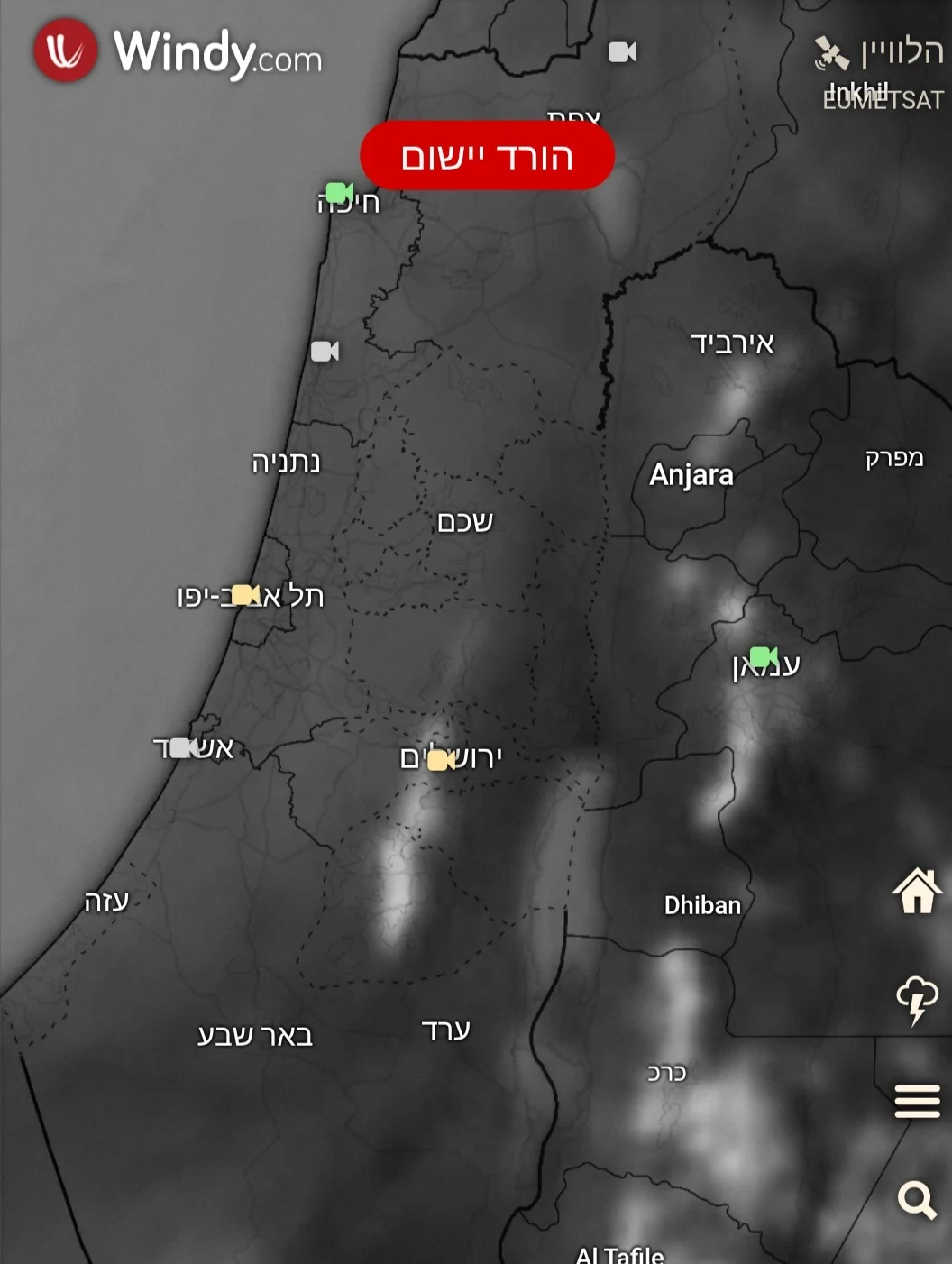
Task: Open the Jerusalem webcam marker
Action: click(x=441, y=761)
